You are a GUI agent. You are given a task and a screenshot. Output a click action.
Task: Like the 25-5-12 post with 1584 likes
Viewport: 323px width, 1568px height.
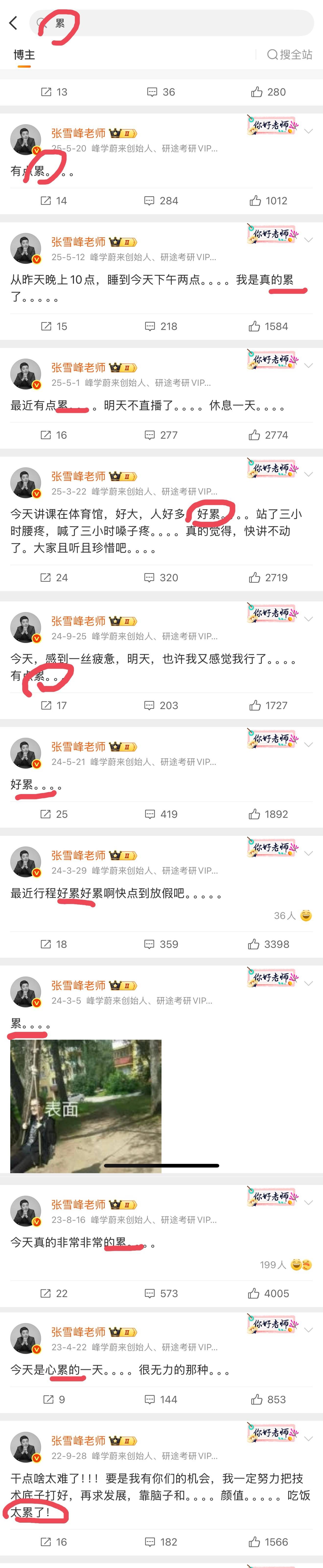pos(268,326)
